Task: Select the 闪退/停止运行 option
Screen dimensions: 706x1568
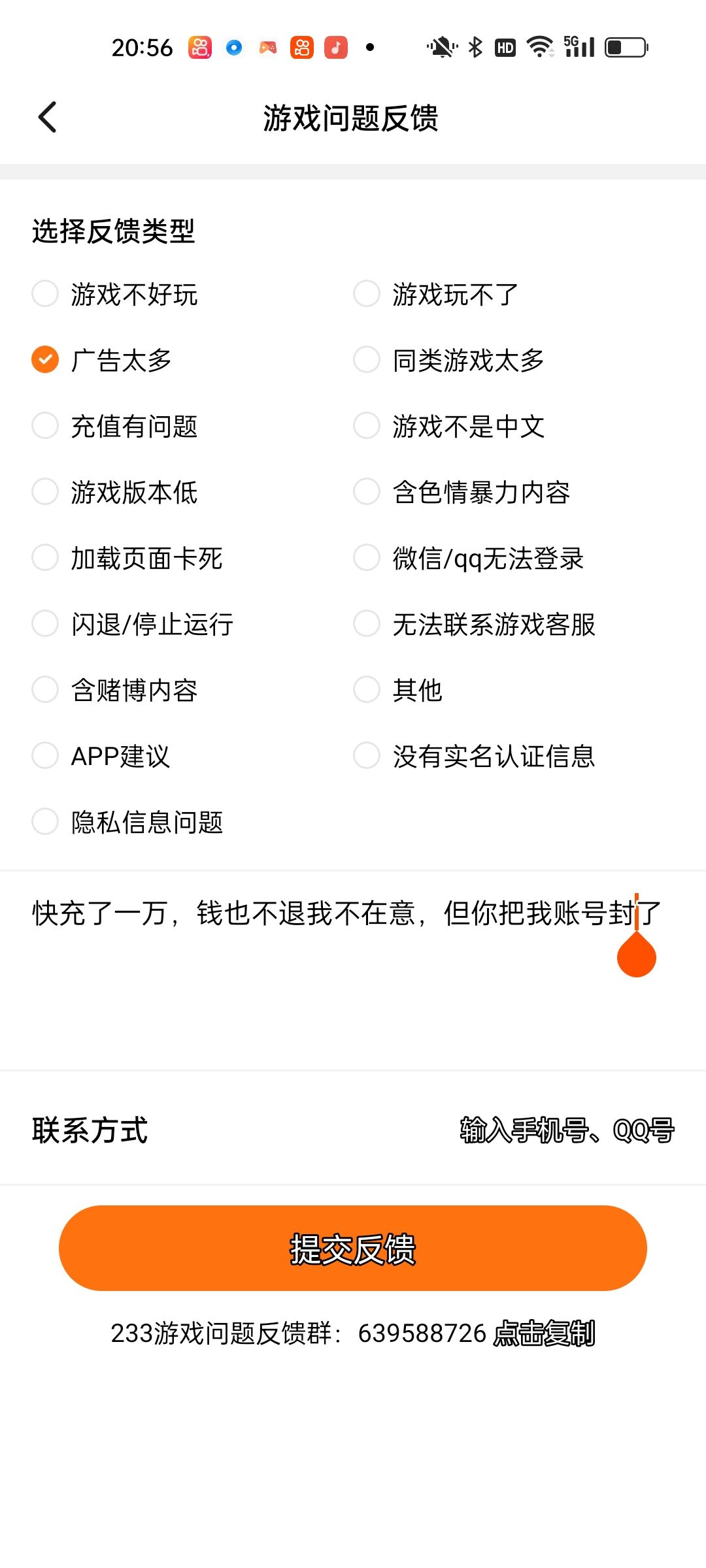Action: point(45,624)
